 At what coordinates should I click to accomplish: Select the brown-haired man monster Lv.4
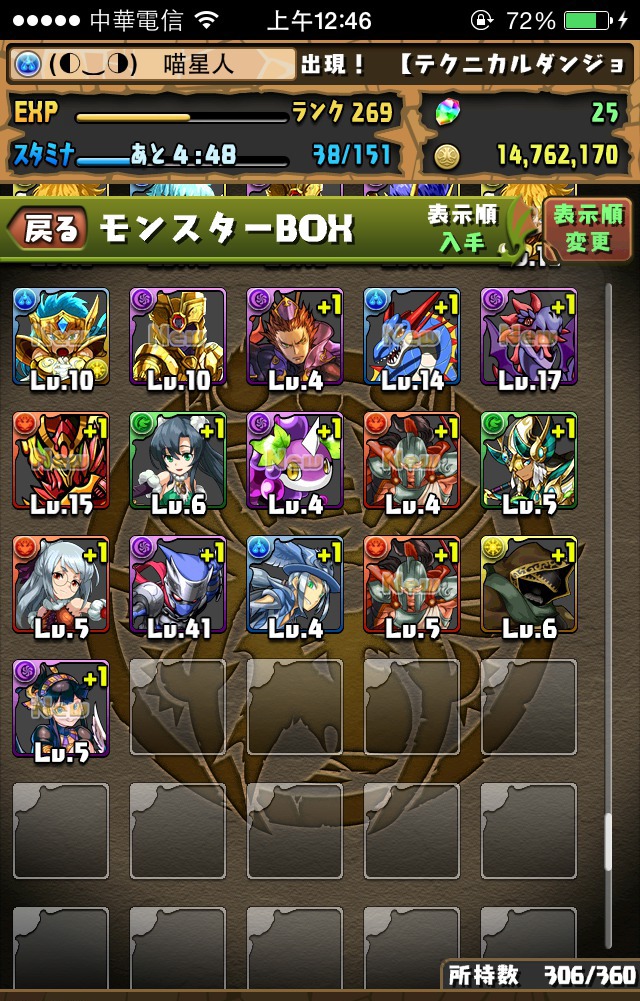click(x=294, y=336)
